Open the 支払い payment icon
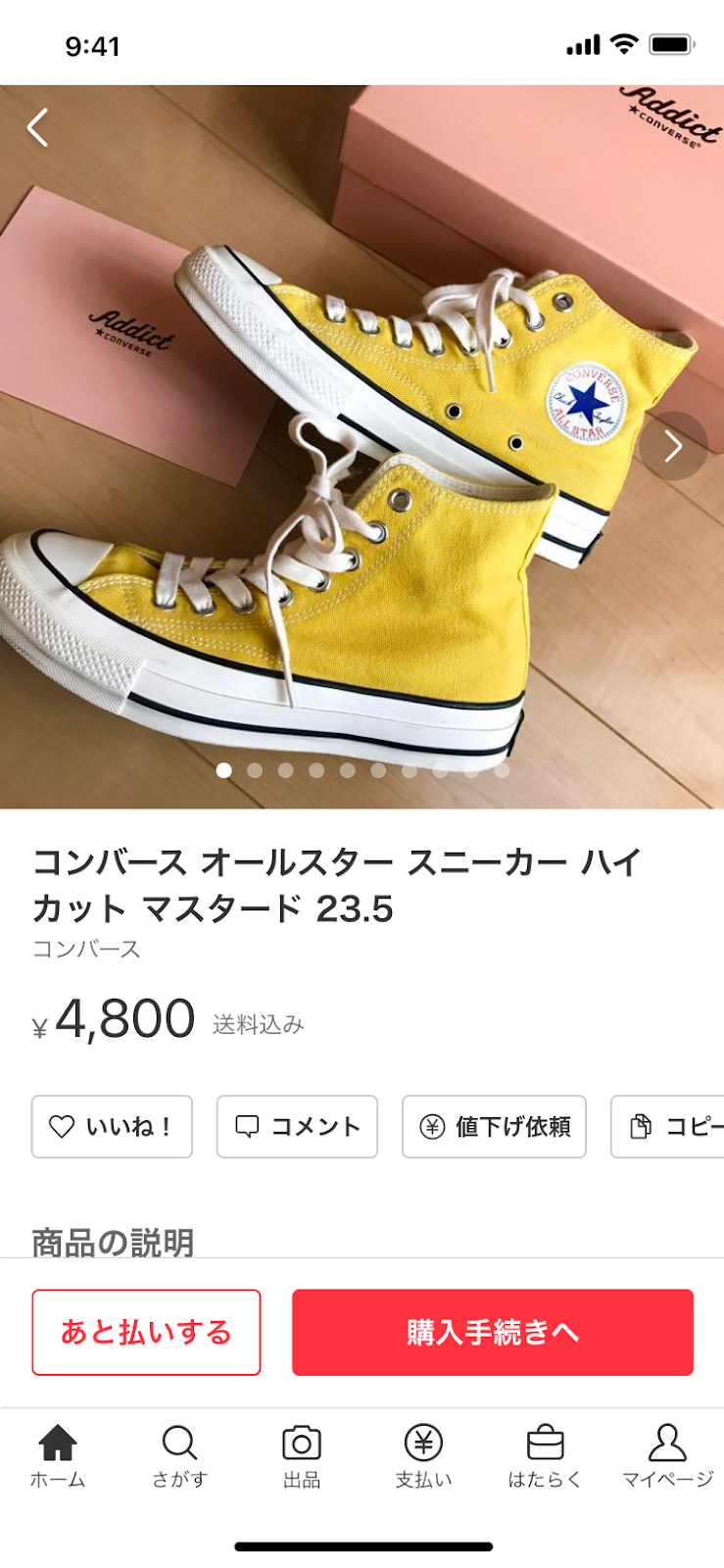 422,1444
